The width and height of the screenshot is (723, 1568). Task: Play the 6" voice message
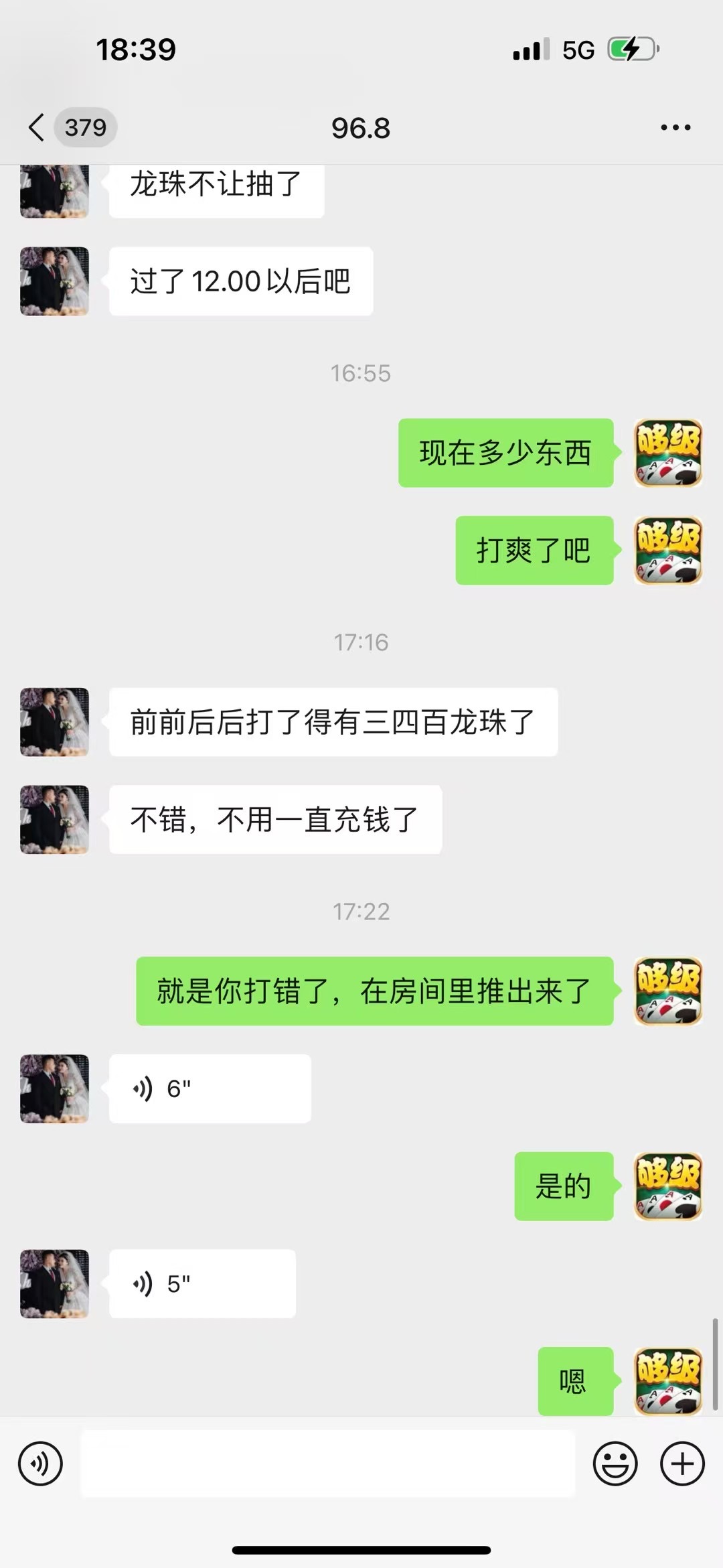click(x=209, y=1088)
